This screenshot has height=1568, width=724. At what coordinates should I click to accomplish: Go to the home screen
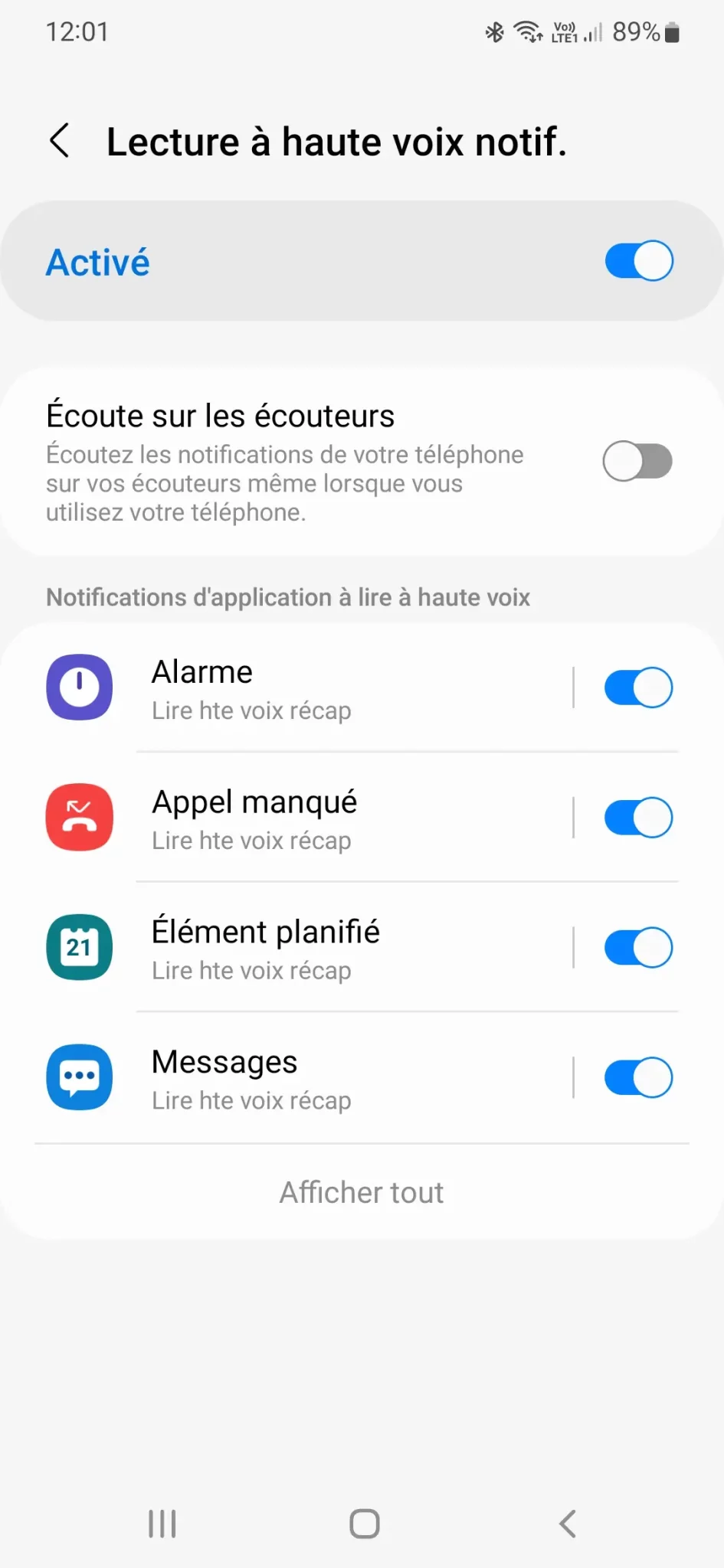point(365,1524)
